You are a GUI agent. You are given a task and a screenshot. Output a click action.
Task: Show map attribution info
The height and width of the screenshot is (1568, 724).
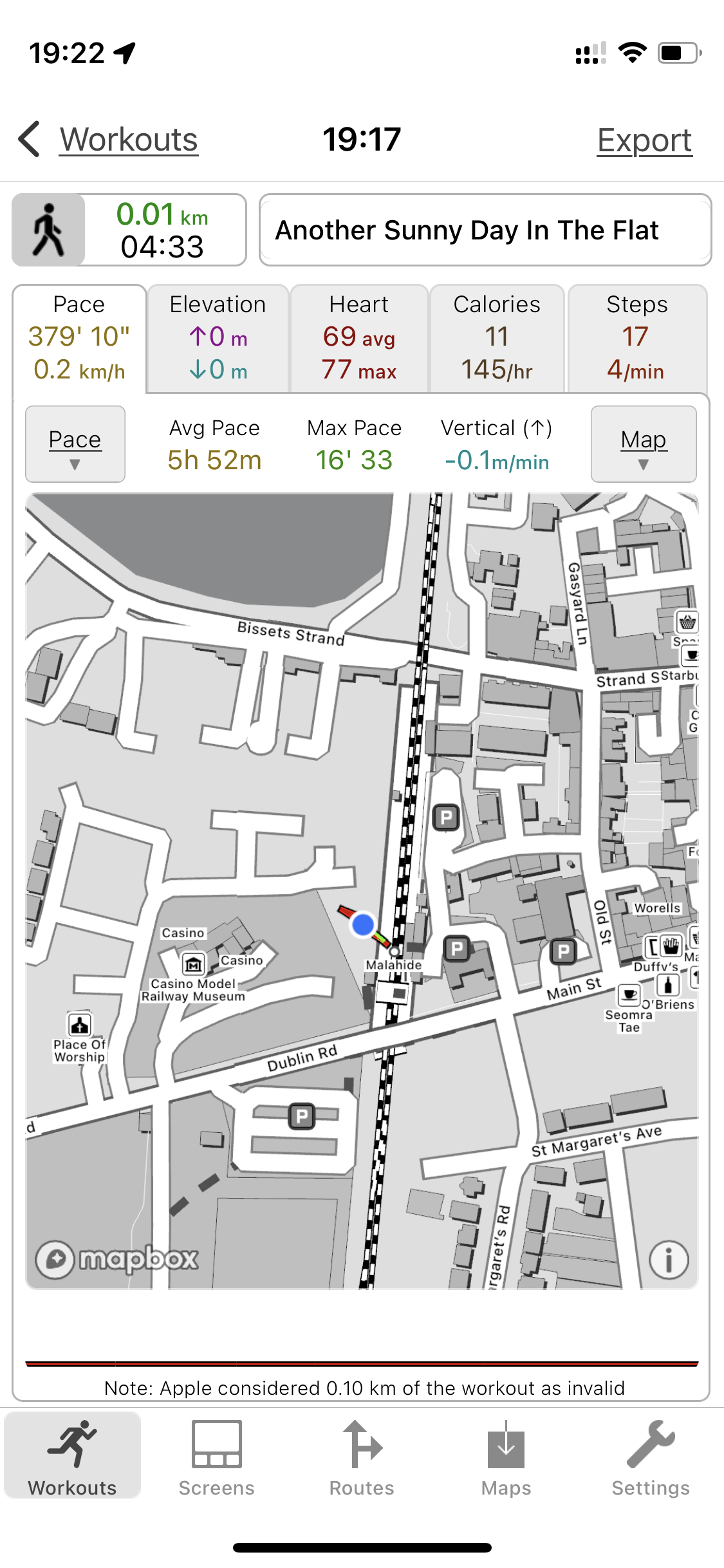click(669, 1260)
